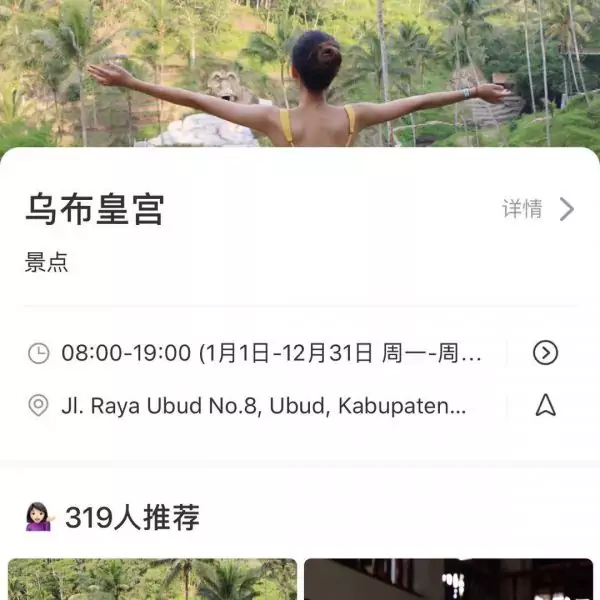View the top cover photo
Image resolution: width=600 pixels, height=600 pixels.
point(300,70)
